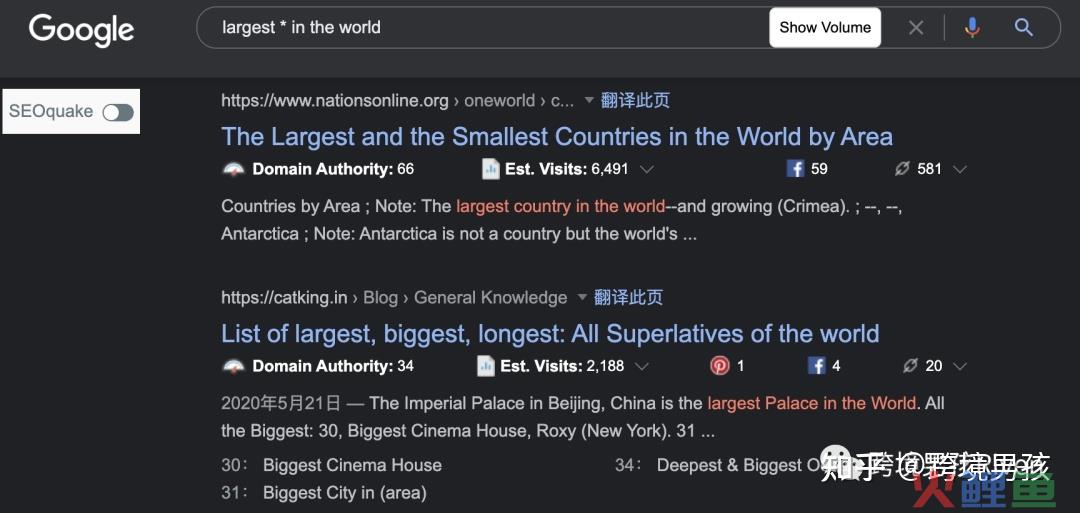Screen dimensions: 1080x513
Task: Open dropdown arrow beside nationsonline.org URL
Action: pyautogui.click(x=589, y=100)
